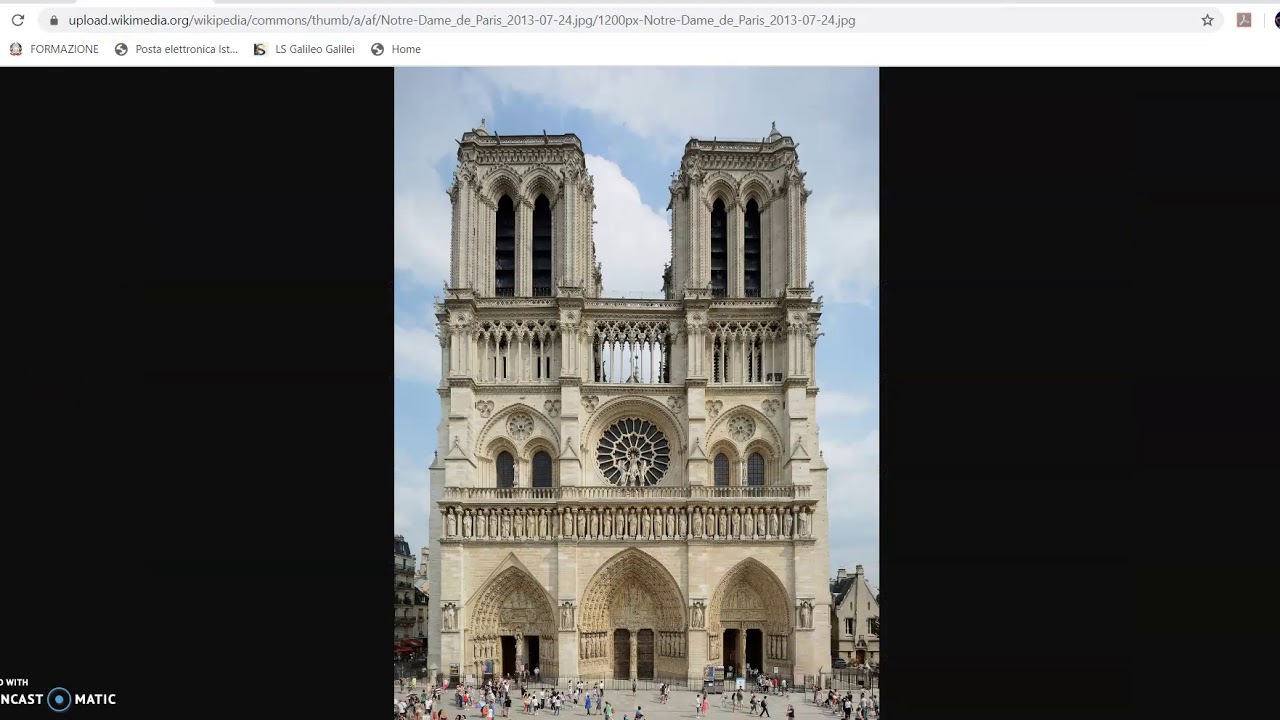This screenshot has width=1280, height=720.
Task: Open the LS Galileo Galilei bookmark
Action: coord(304,49)
